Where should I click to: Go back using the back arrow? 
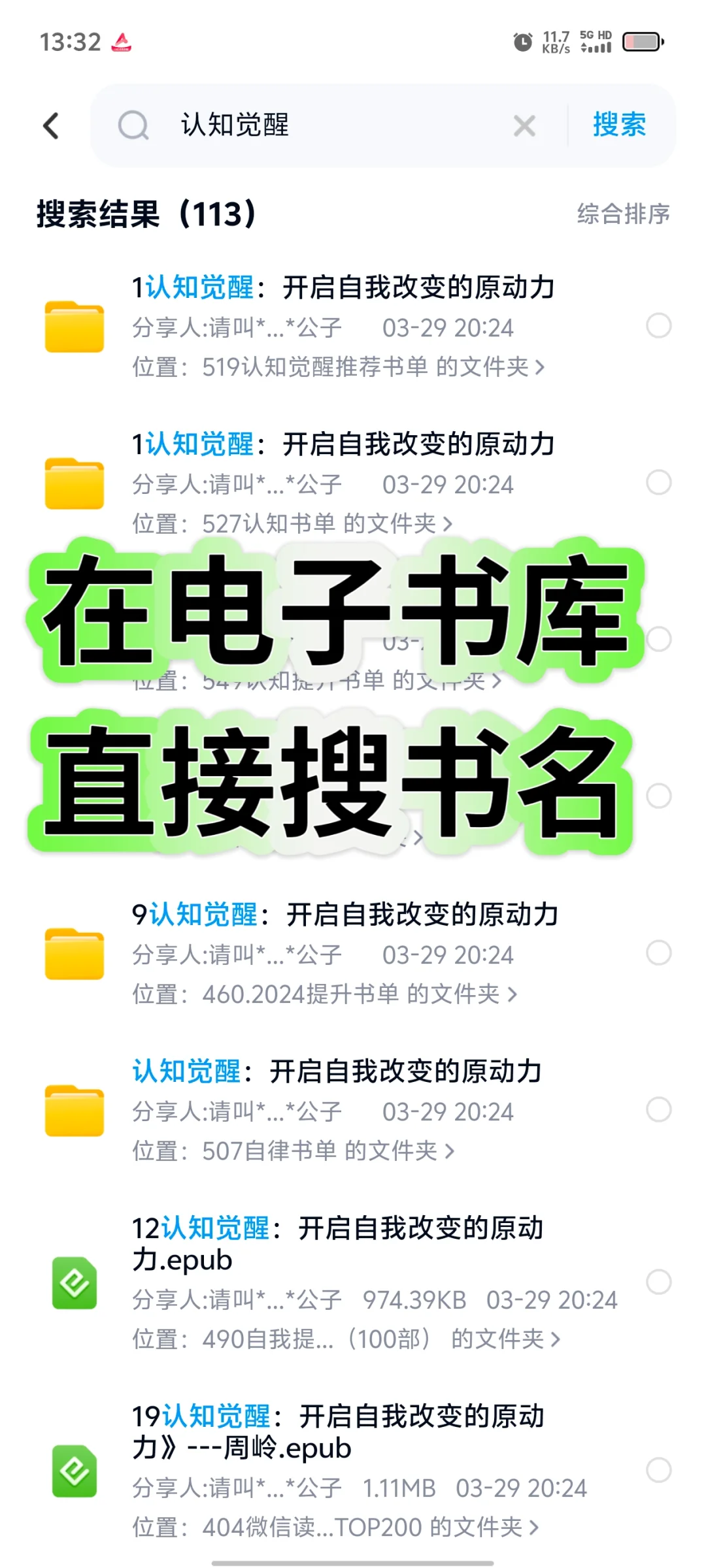point(51,125)
